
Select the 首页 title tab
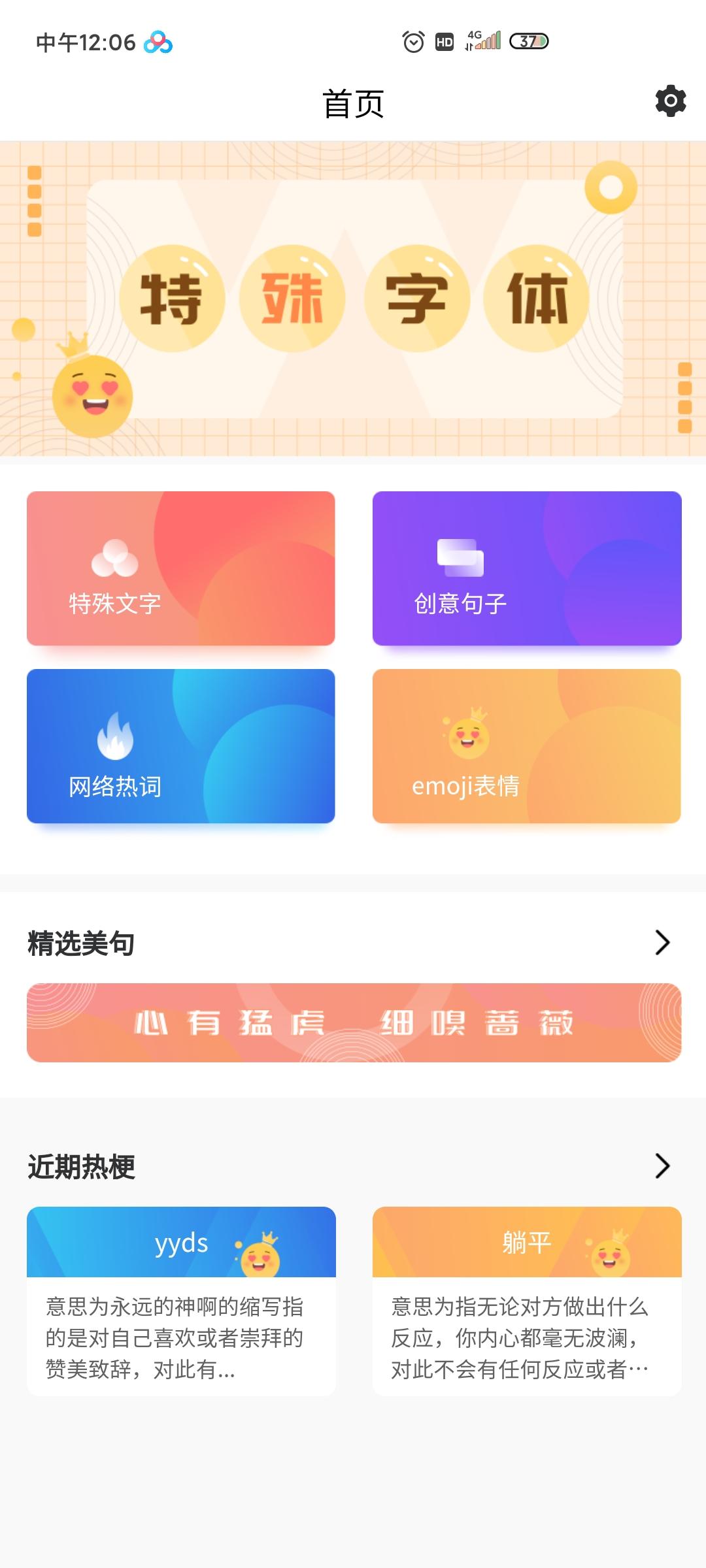(353, 103)
